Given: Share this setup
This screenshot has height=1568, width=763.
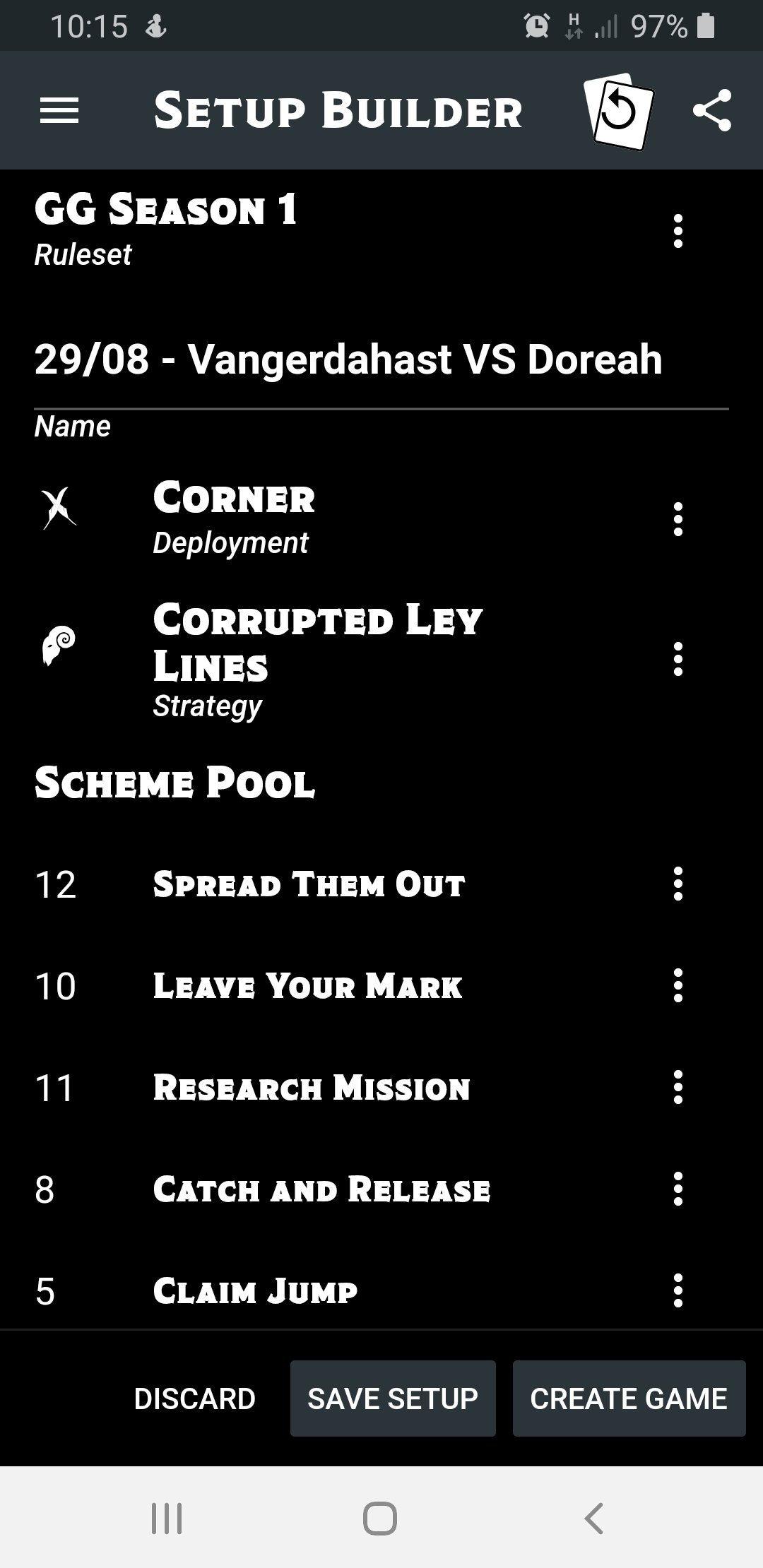Looking at the screenshot, I should click(x=713, y=109).
